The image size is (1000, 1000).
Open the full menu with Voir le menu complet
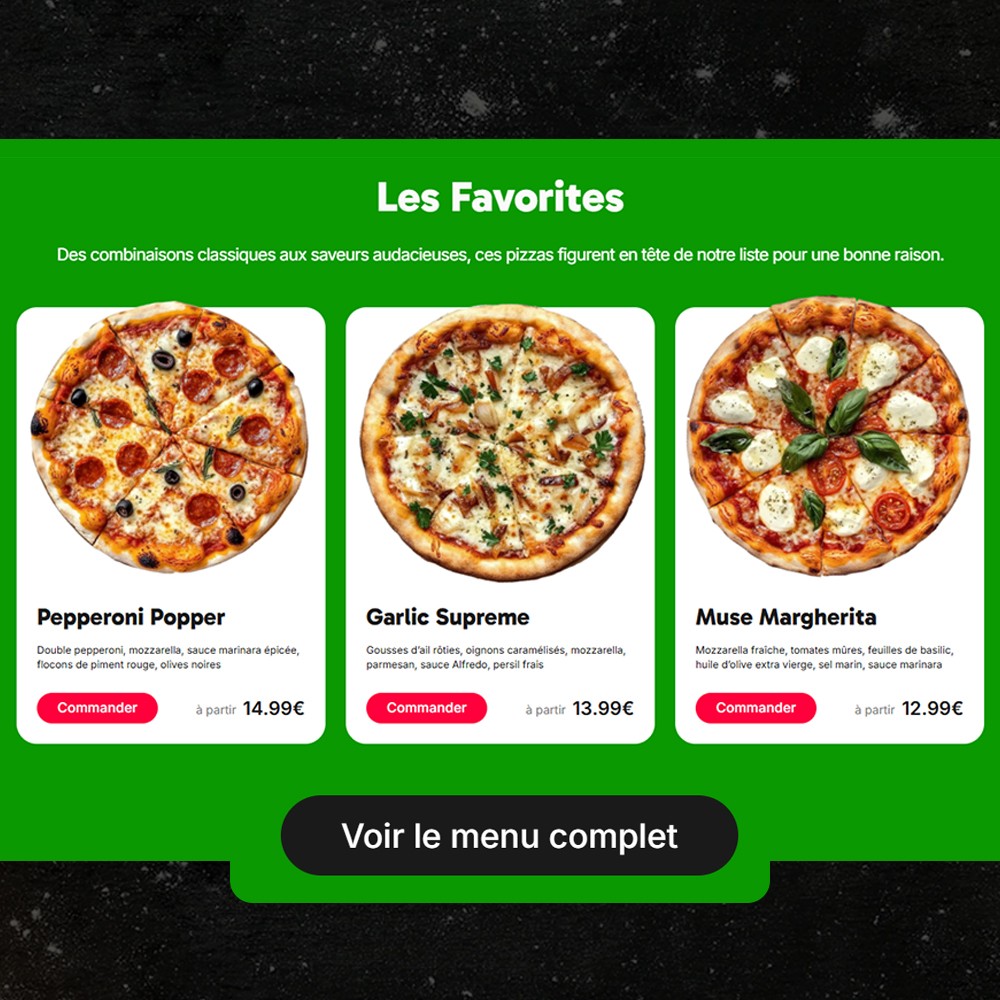(x=509, y=836)
